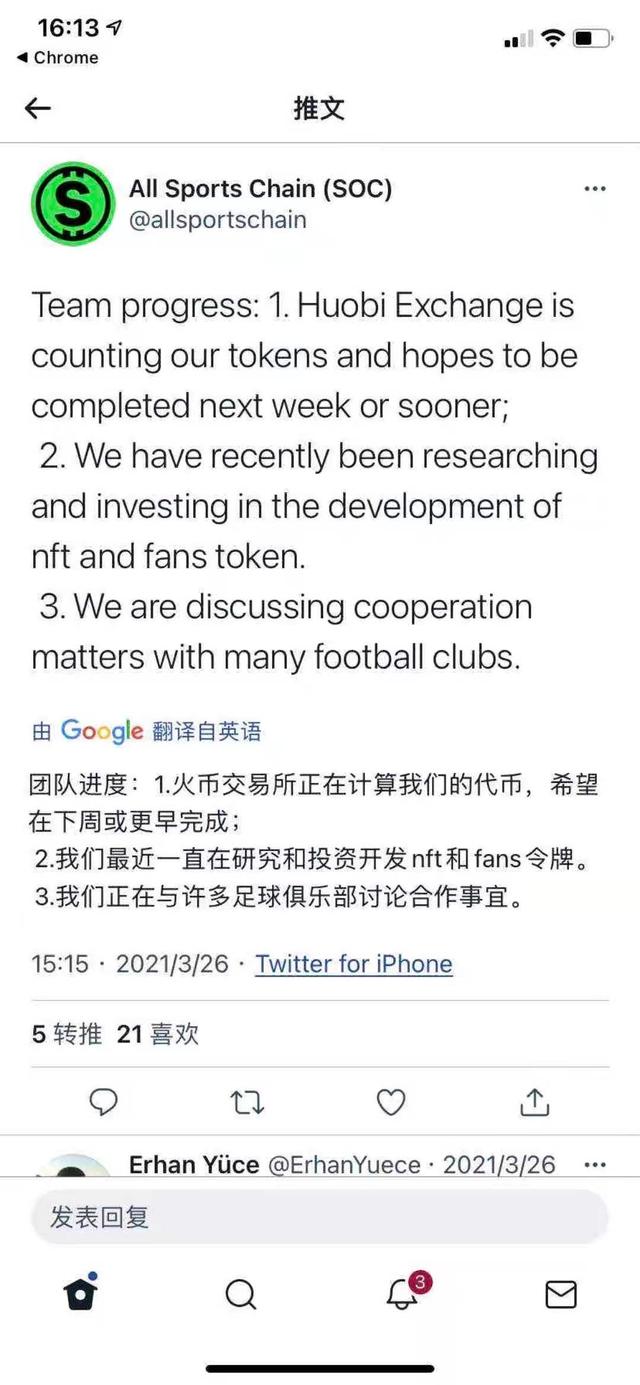Switch to the Home tab

[80, 1294]
